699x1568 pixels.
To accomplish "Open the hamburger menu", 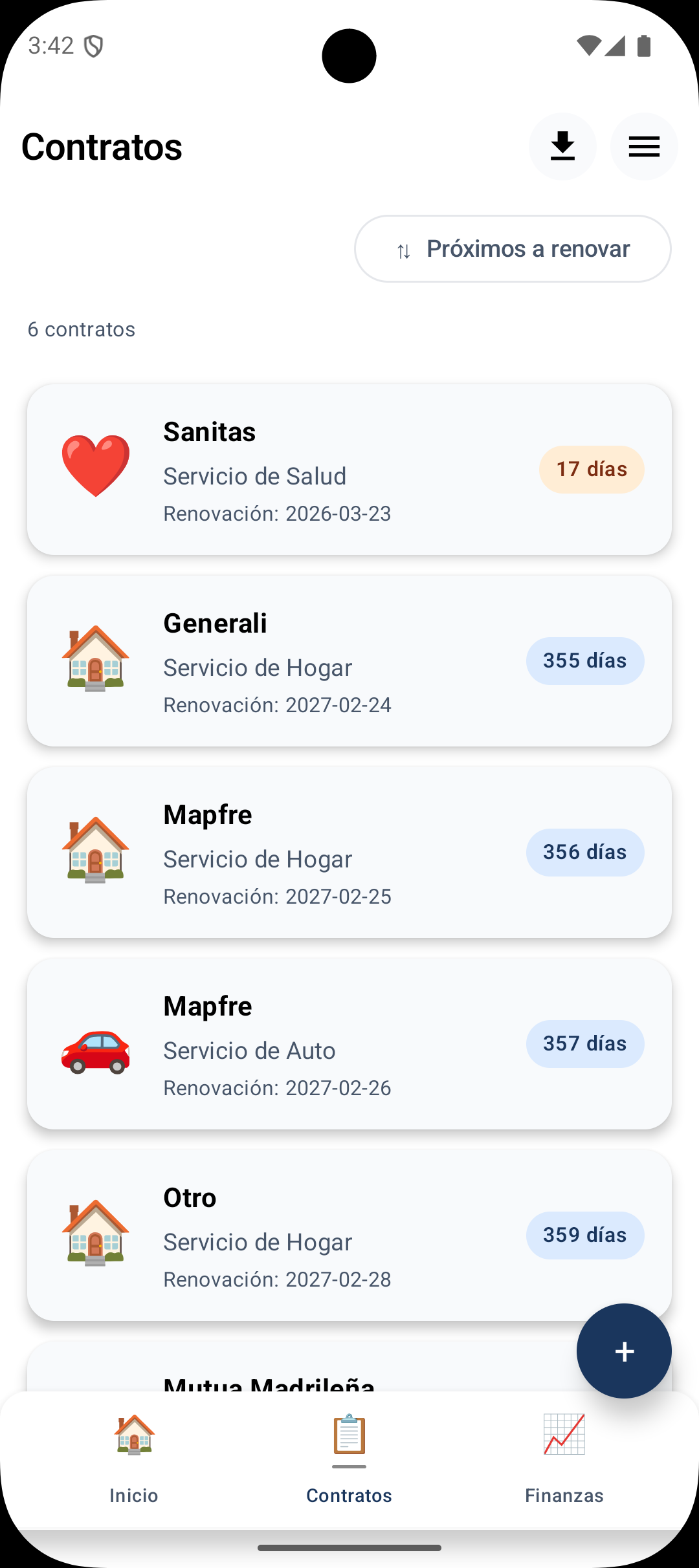I will (x=643, y=146).
